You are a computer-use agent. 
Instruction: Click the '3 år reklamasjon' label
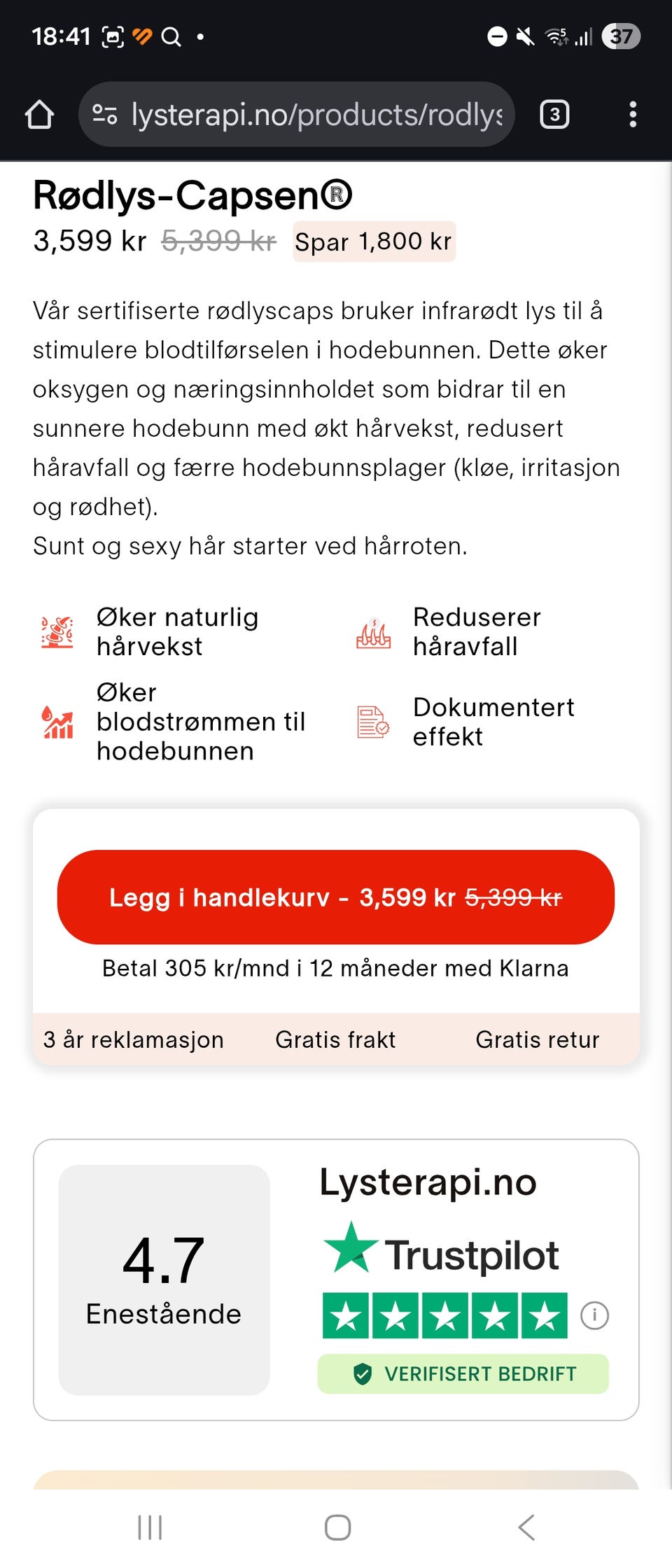[x=133, y=1040]
